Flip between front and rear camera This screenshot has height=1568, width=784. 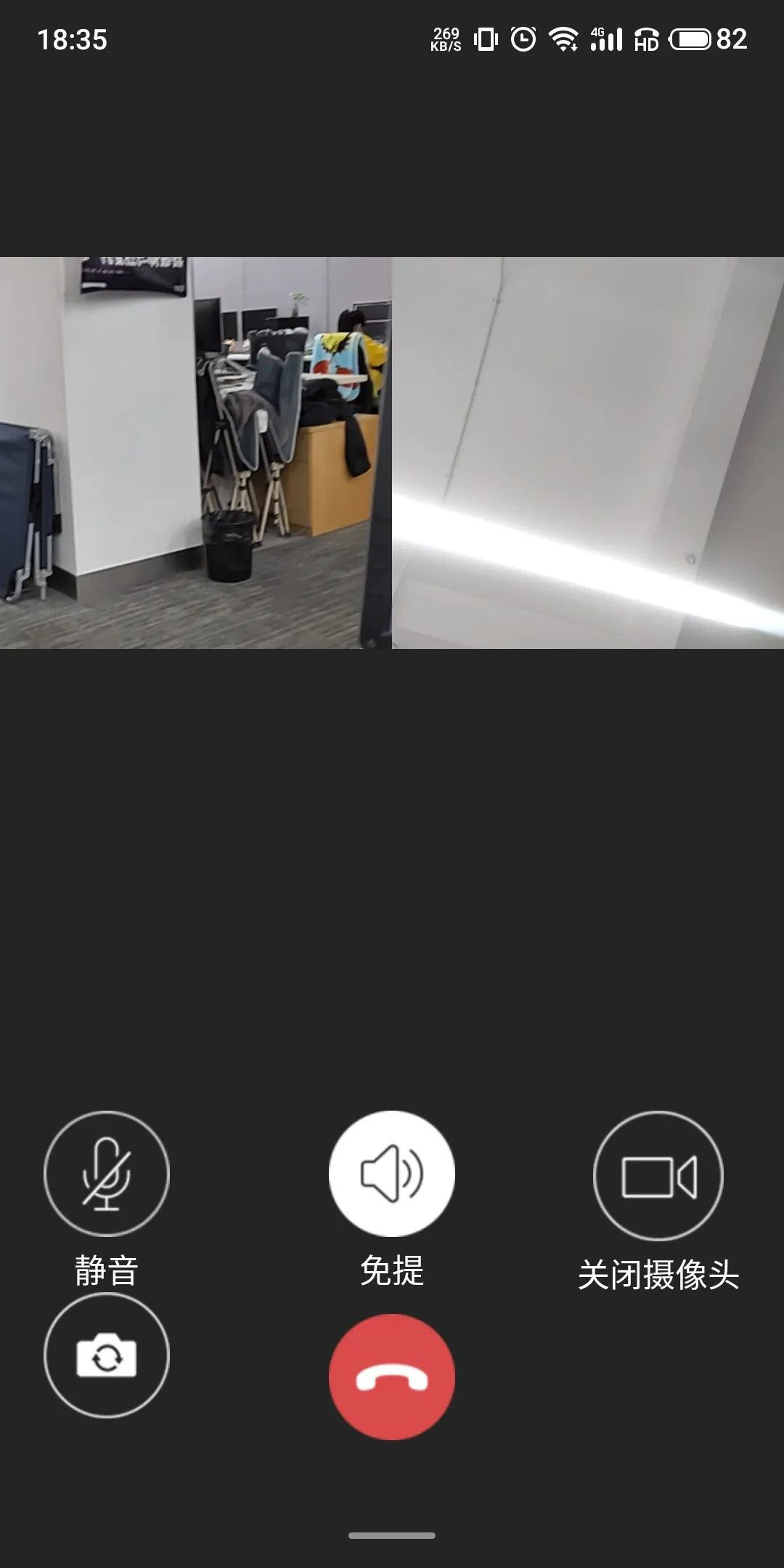(107, 1355)
